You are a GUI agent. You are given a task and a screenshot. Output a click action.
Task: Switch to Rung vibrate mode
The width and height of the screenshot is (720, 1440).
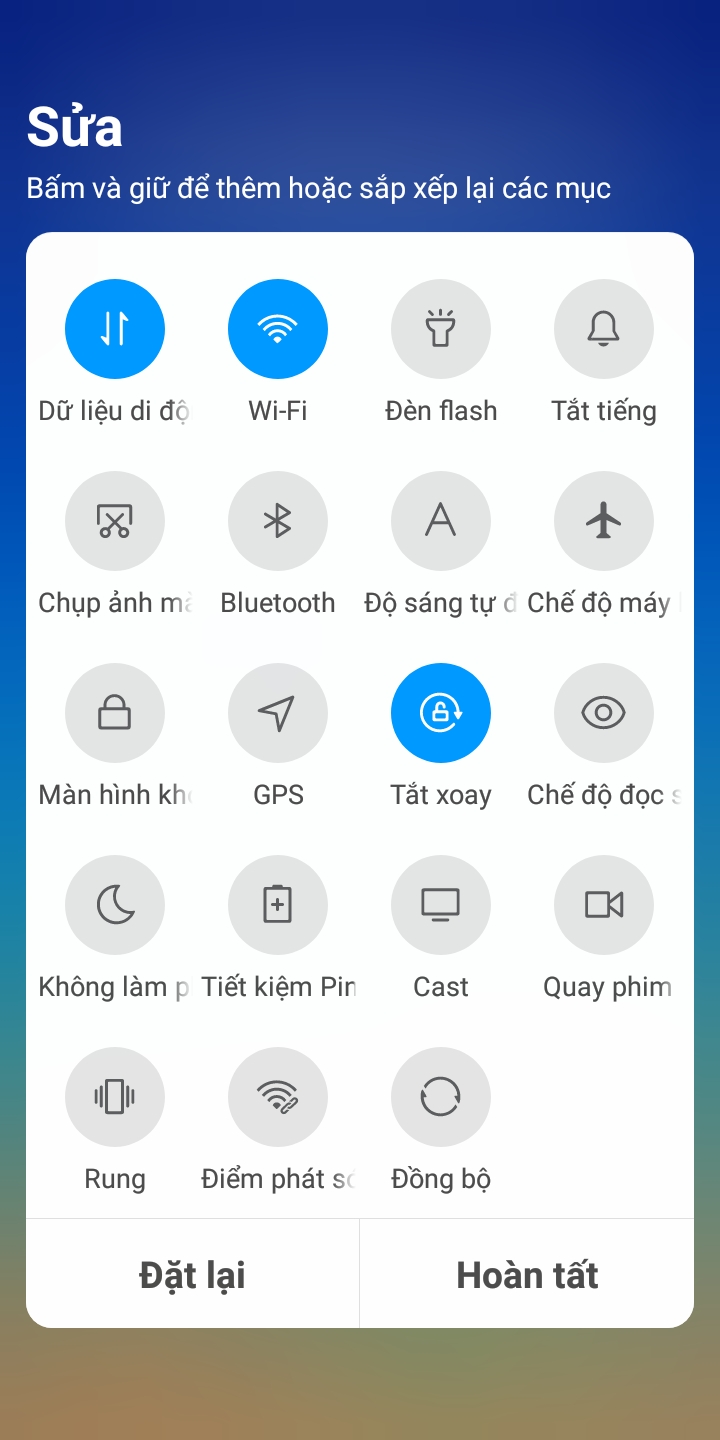point(115,1097)
